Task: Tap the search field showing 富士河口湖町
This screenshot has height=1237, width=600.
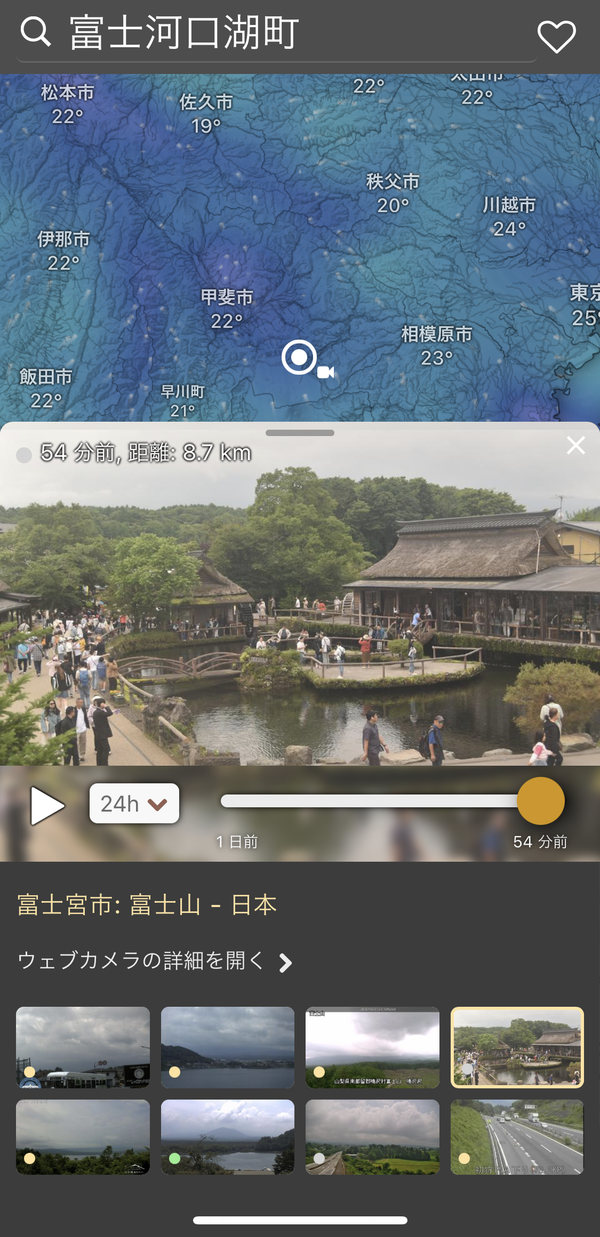Action: [277, 34]
